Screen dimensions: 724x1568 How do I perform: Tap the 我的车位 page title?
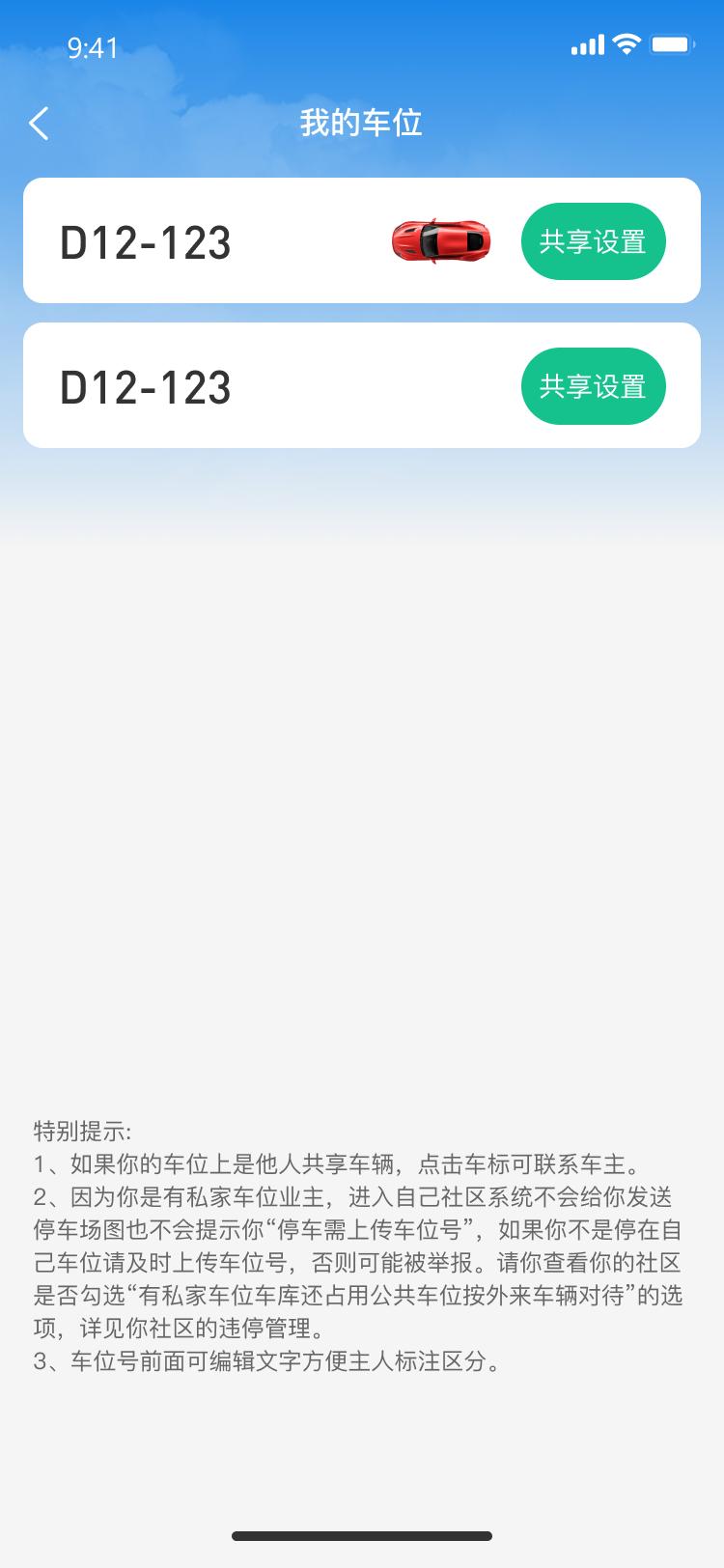(361, 123)
